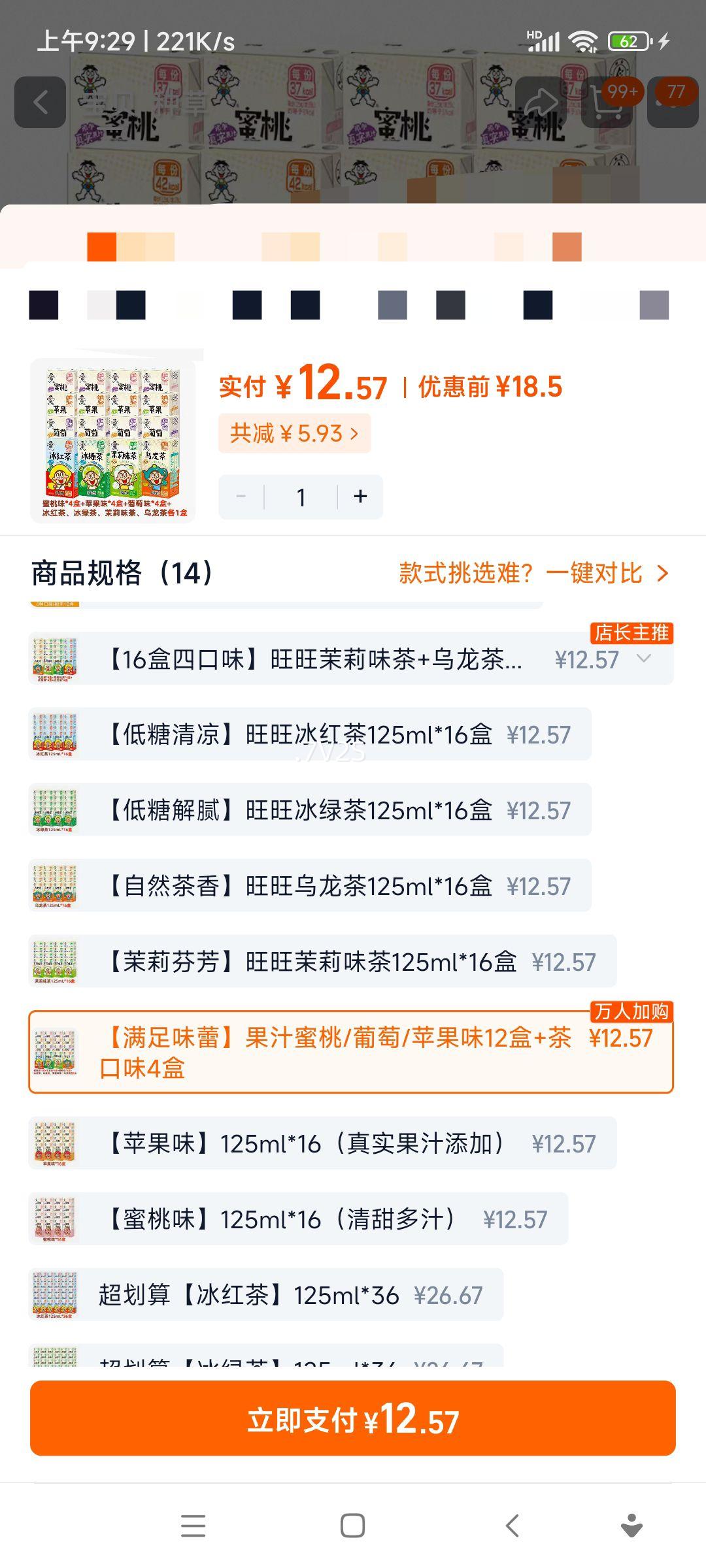This screenshot has width=706, height=1568.
Task: Tap the back arrow at top left
Action: pos(41,101)
